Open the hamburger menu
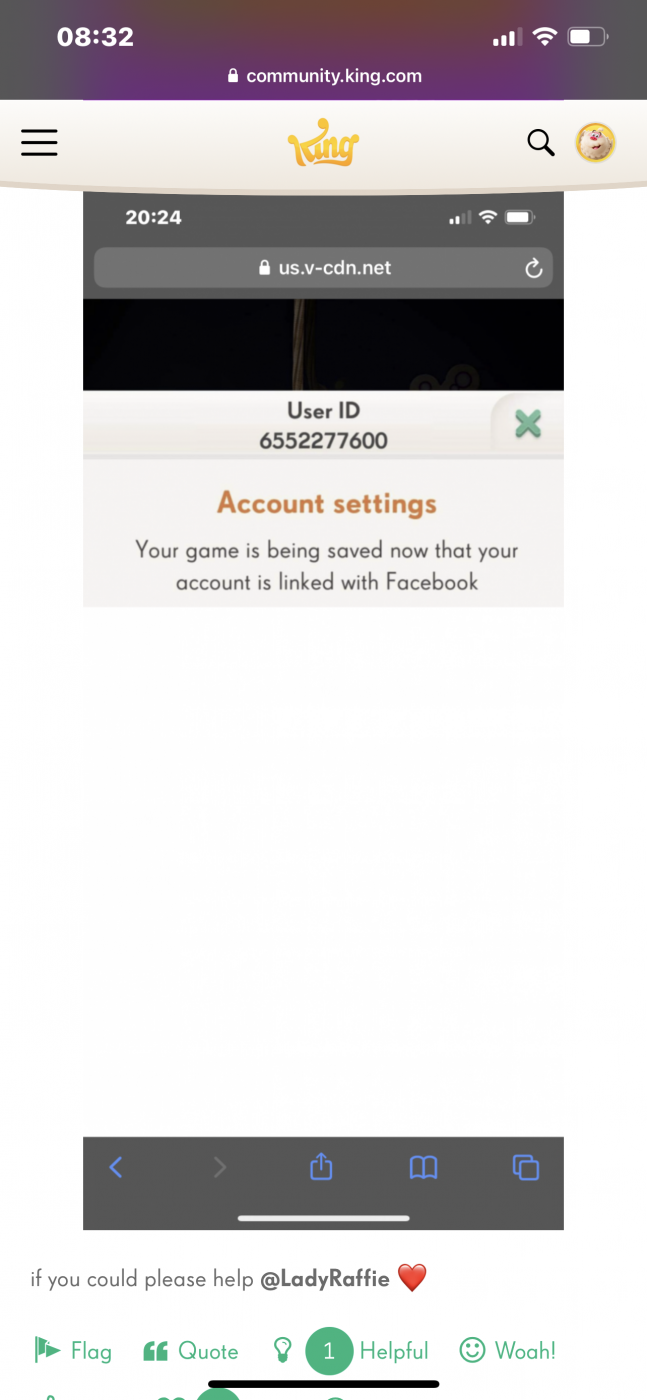 [x=39, y=143]
